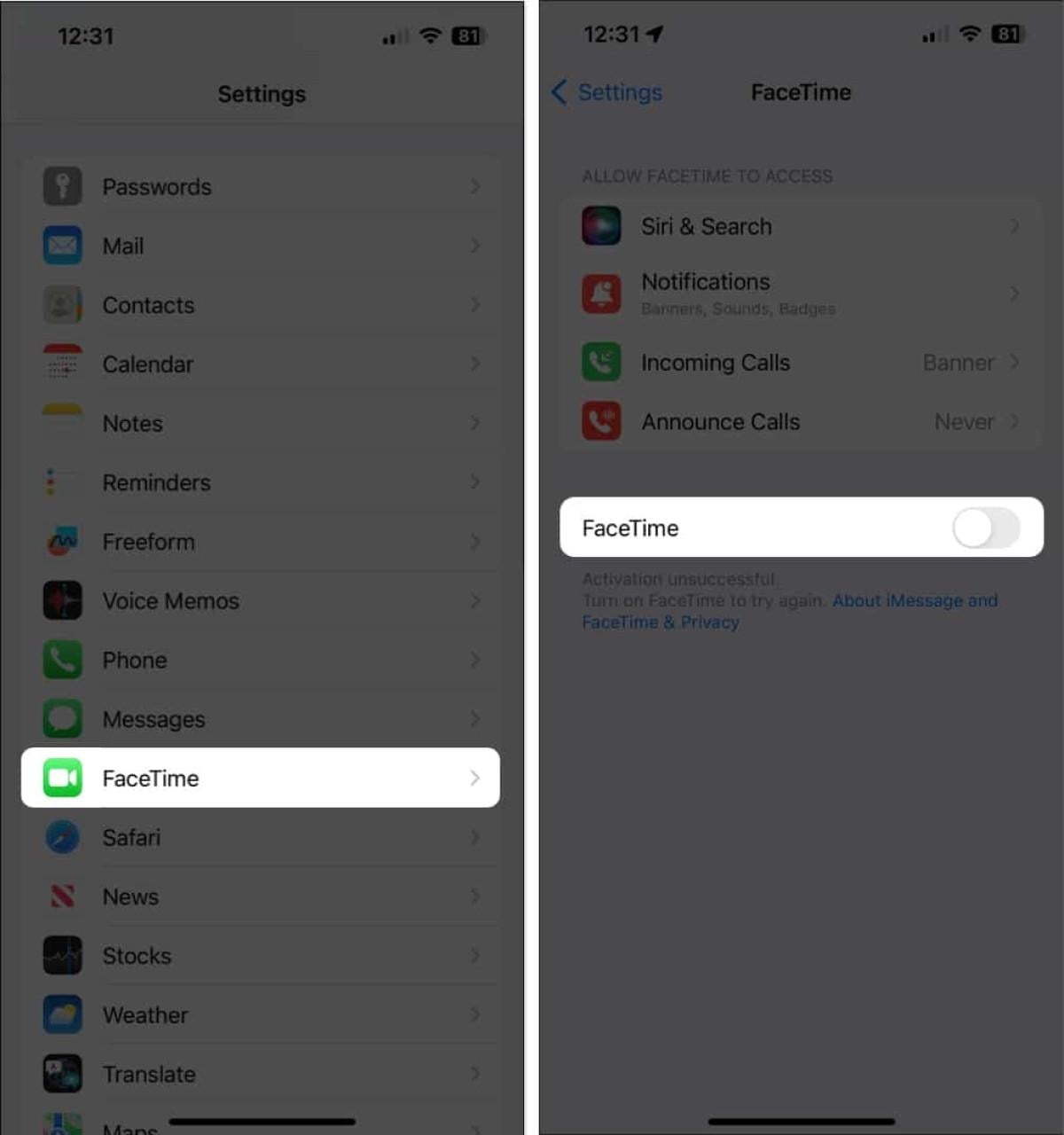The width and height of the screenshot is (1064, 1135).
Task: Open Messages settings
Action: point(260,719)
